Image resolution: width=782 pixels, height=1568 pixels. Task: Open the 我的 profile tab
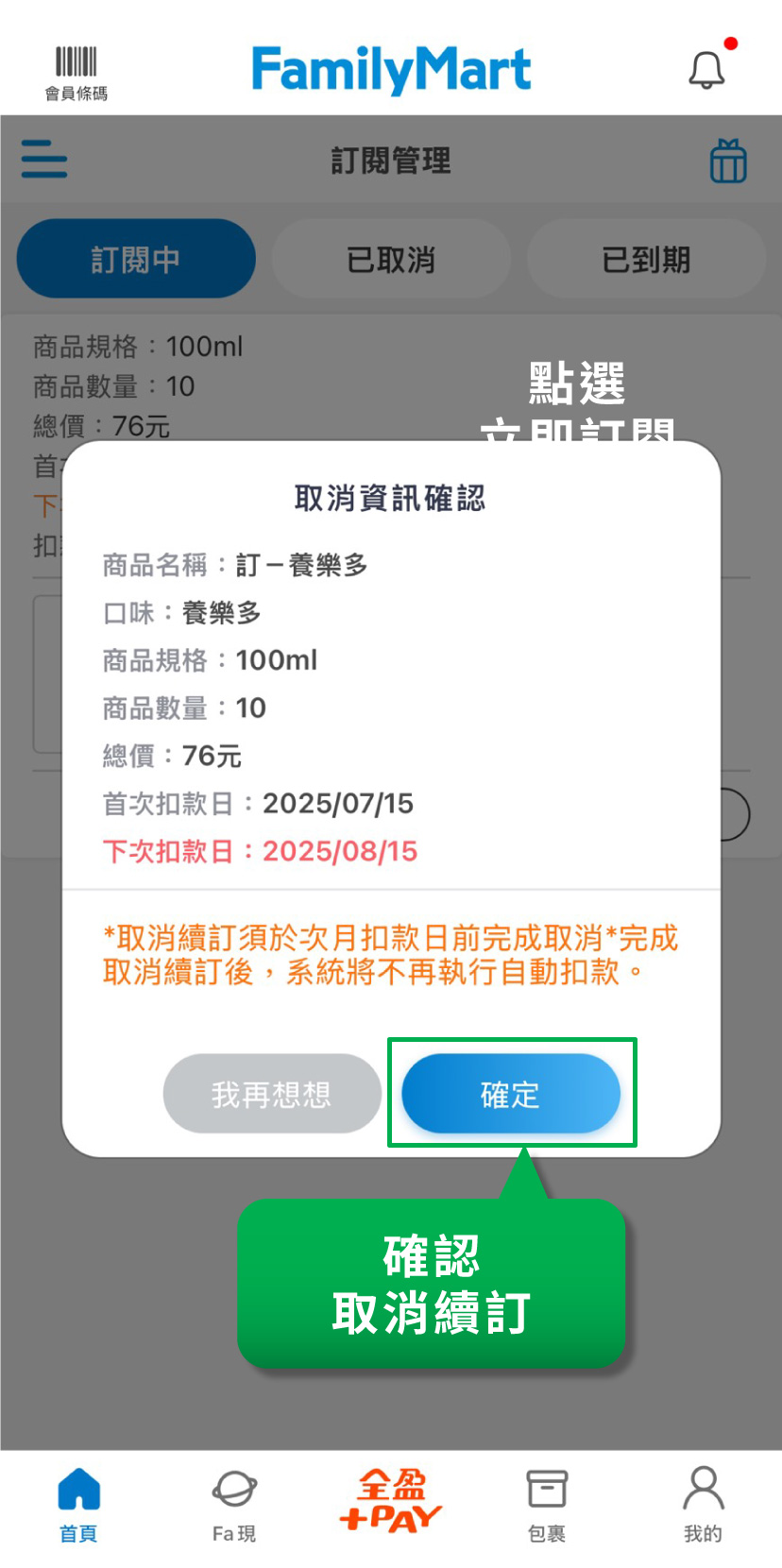(x=703, y=1506)
